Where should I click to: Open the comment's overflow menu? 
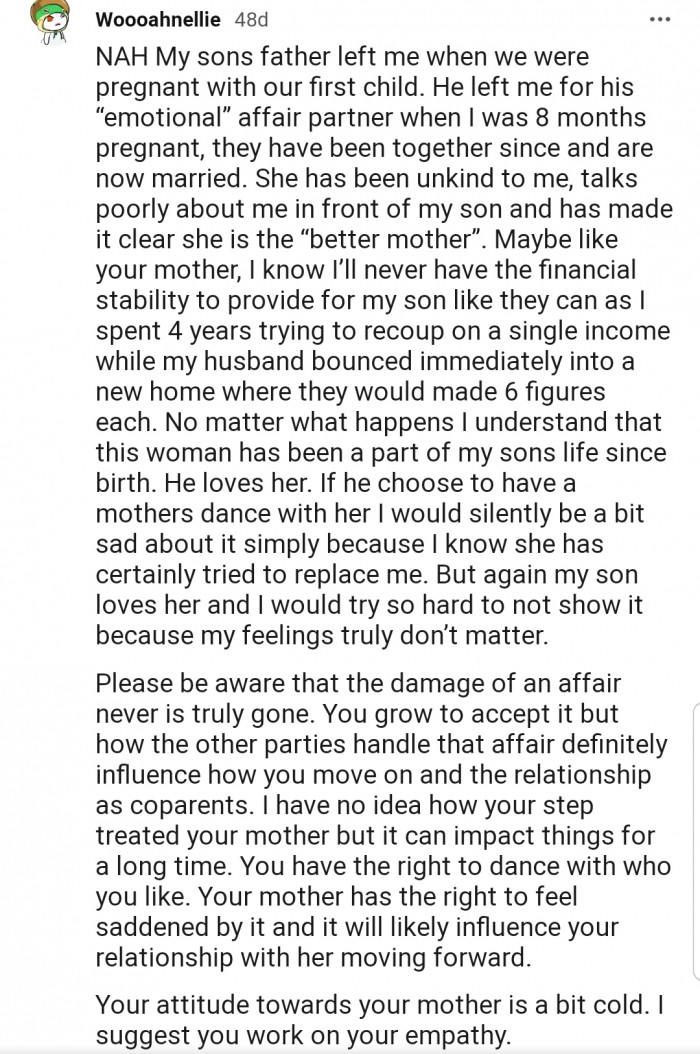(659, 19)
